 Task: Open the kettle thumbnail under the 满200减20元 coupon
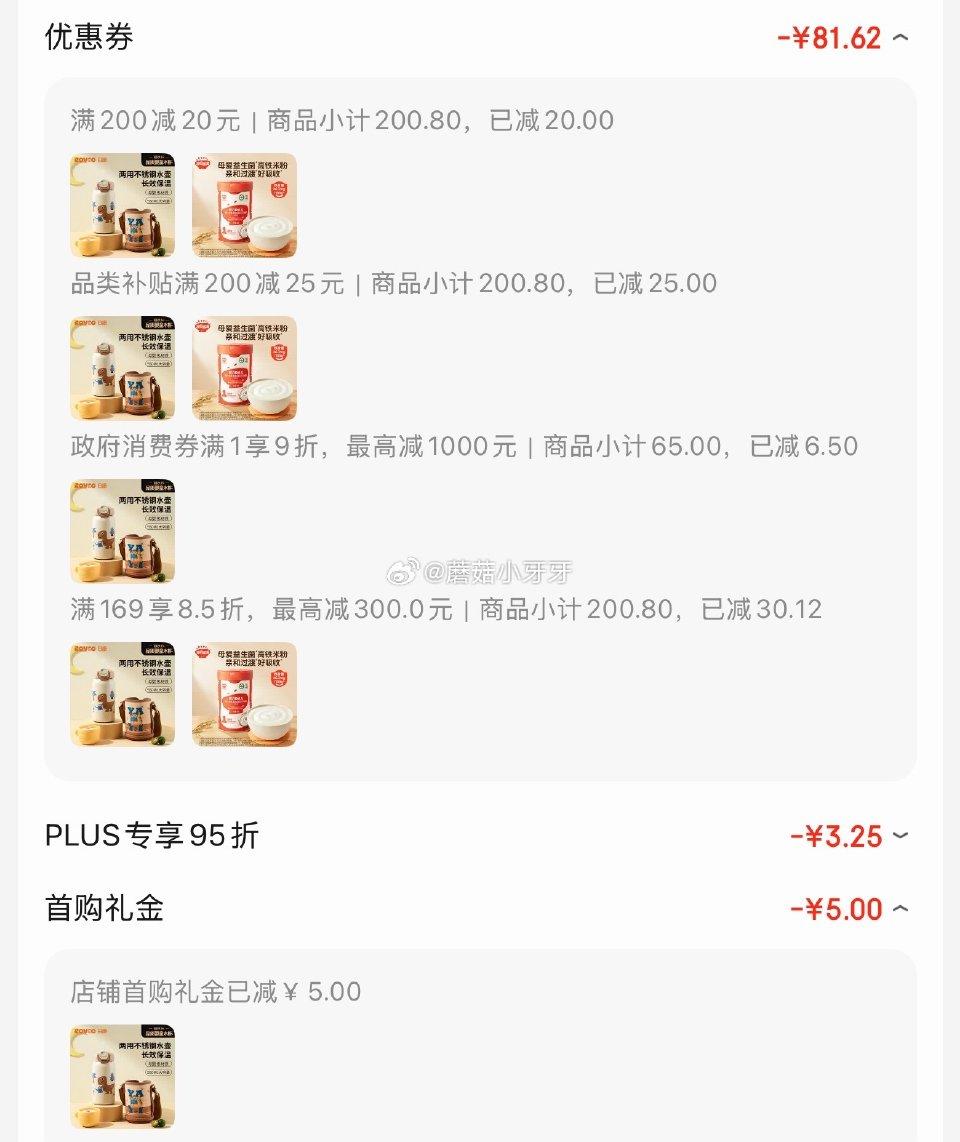pyautogui.click(x=121, y=205)
